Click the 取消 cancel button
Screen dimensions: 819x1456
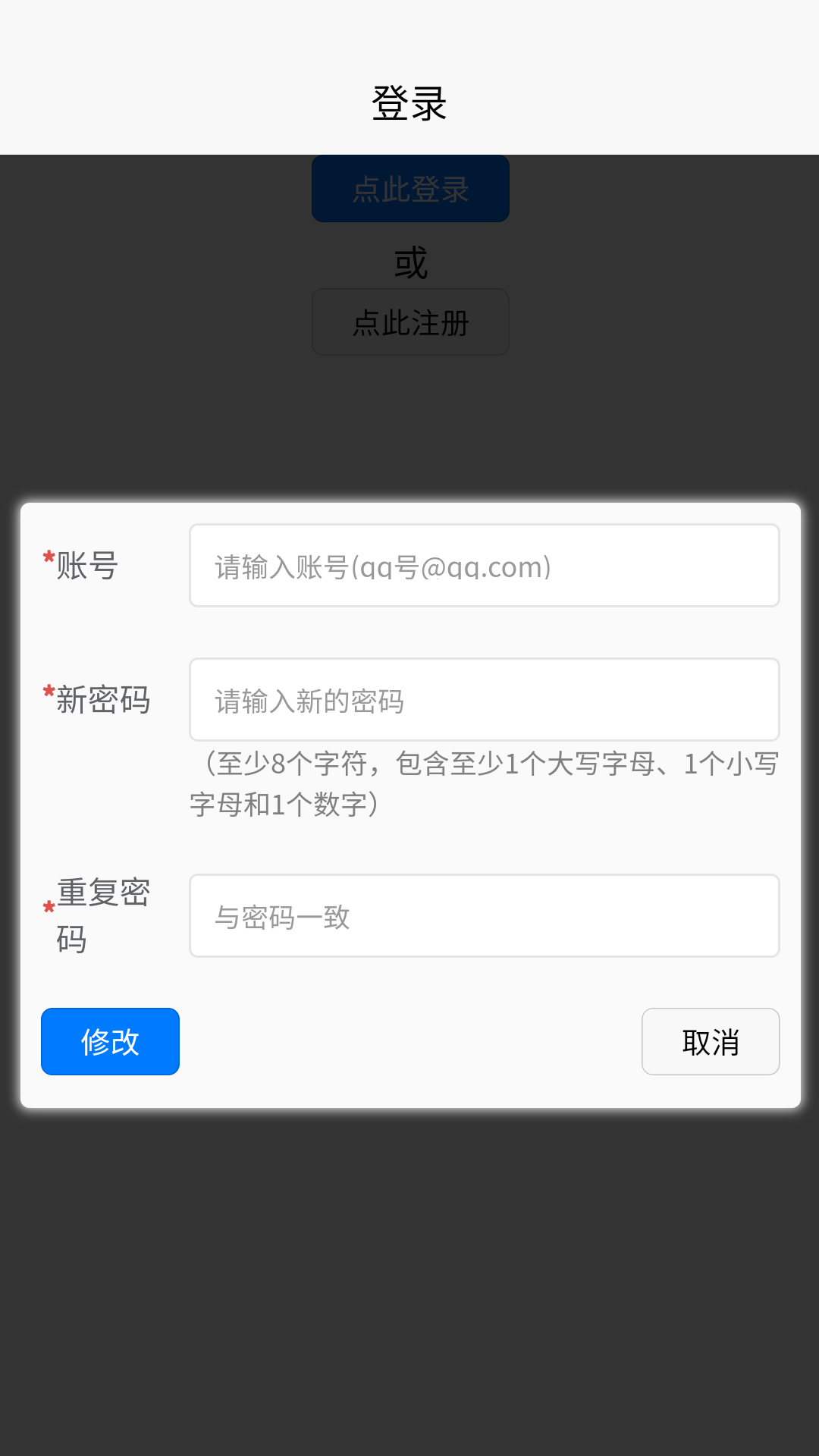coord(710,1042)
